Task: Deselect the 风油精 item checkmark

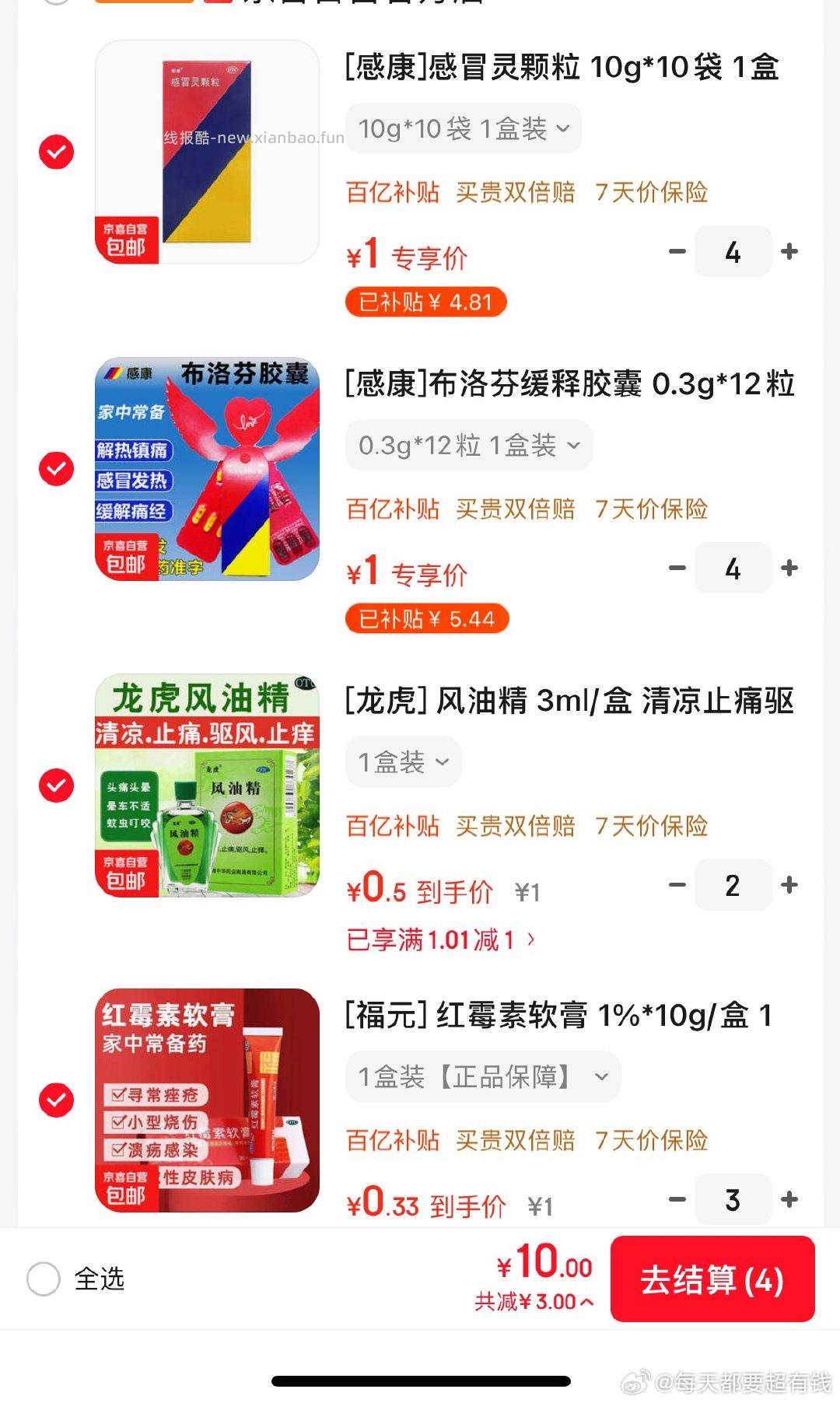Action: pyautogui.click(x=54, y=786)
